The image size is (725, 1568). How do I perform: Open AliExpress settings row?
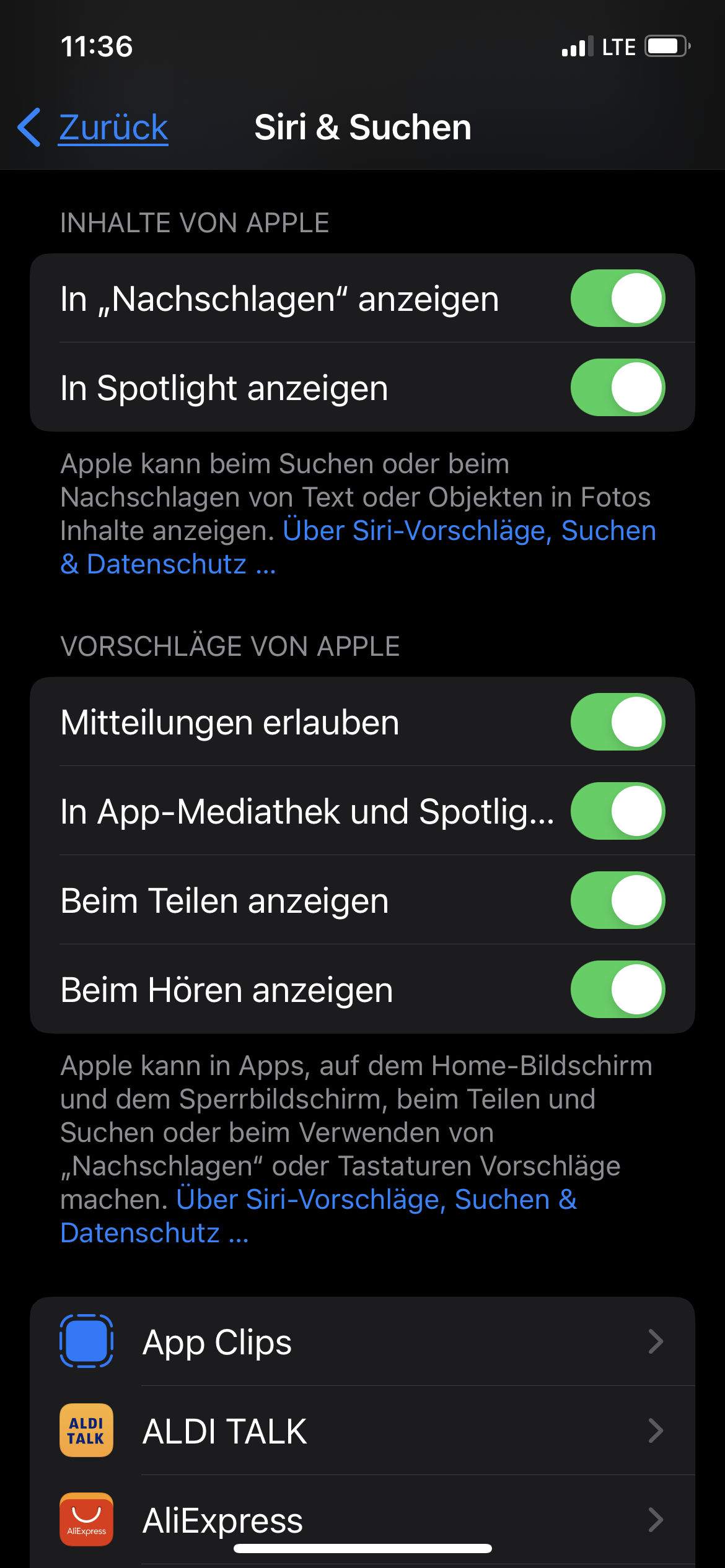(x=362, y=1520)
